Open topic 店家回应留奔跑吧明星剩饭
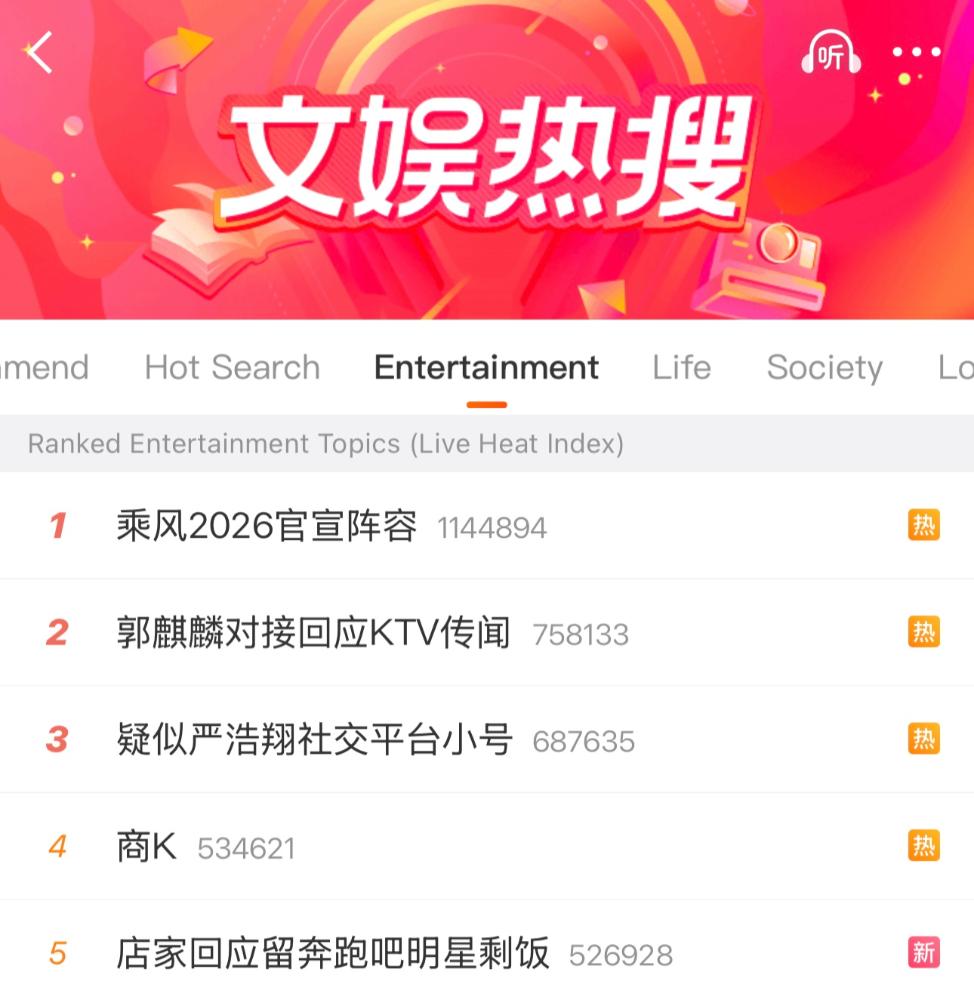 tap(333, 954)
